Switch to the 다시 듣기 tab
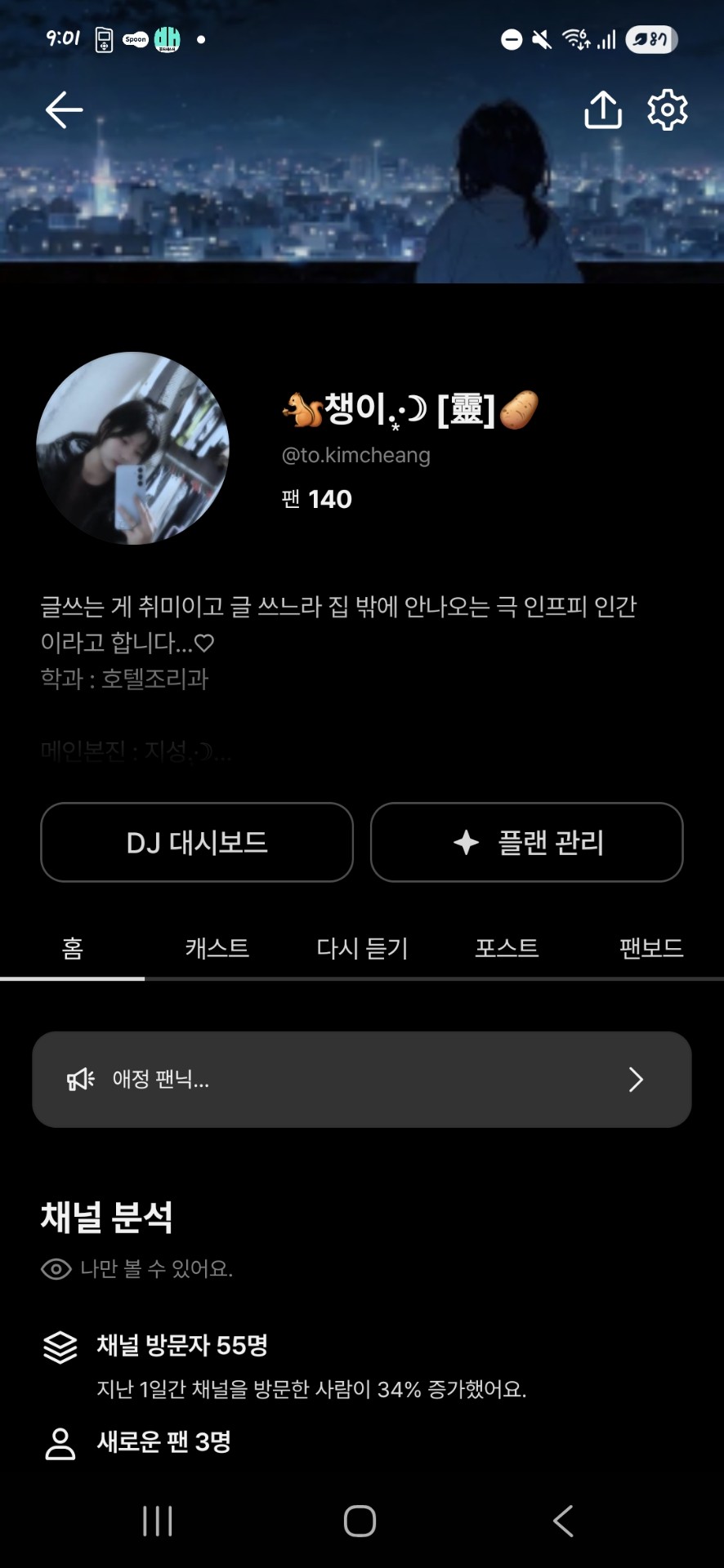The height and width of the screenshot is (1568, 724). [362, 948]
